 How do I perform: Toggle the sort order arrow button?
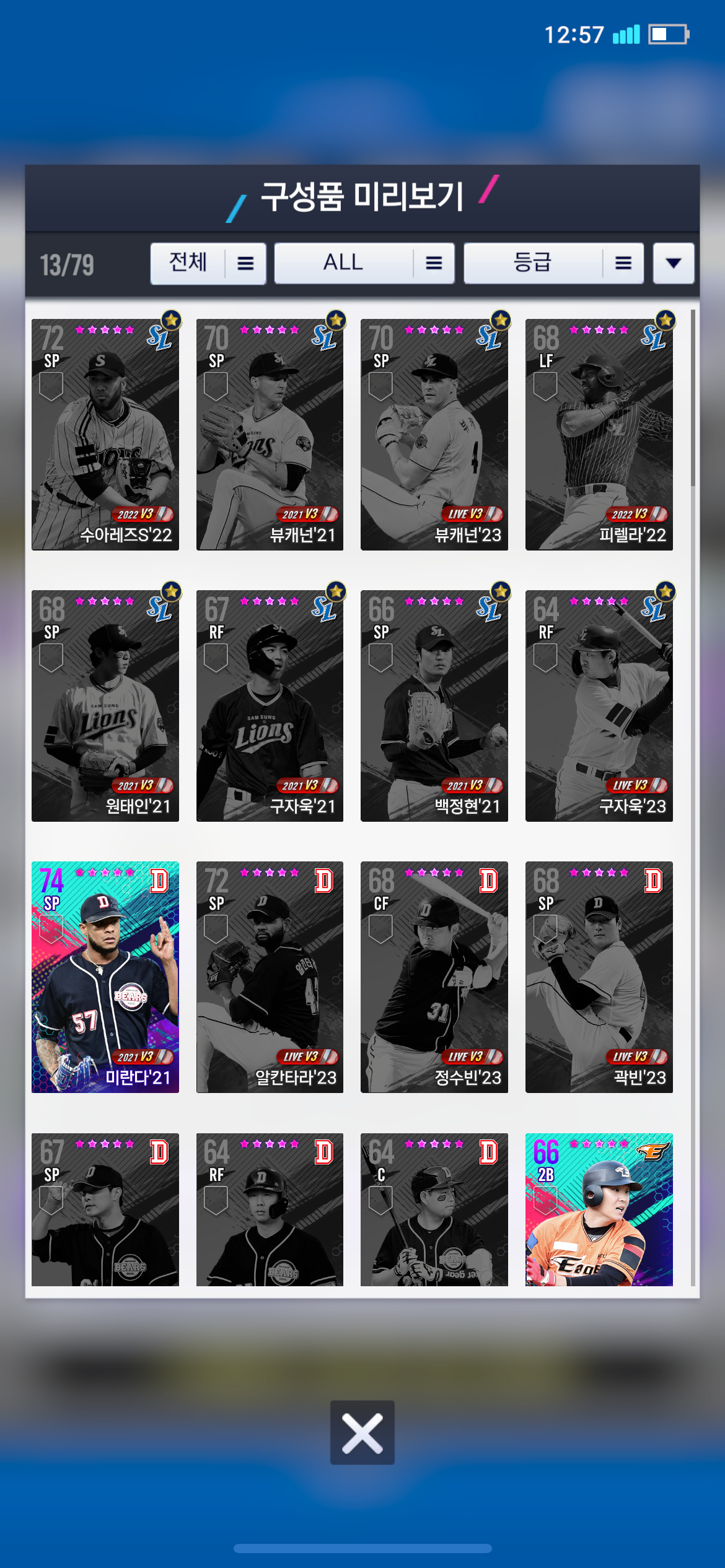tap(674, 263)
